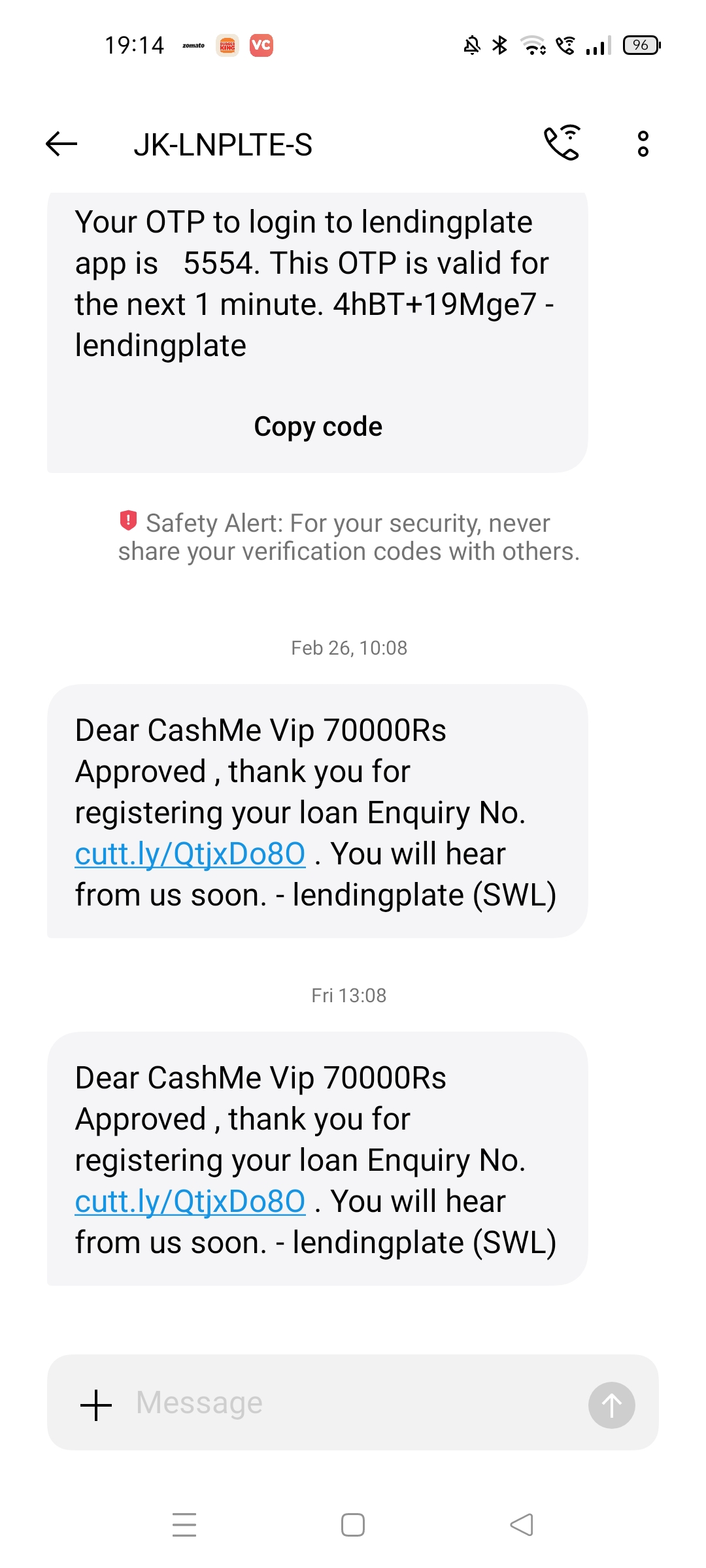Go back to the messages list
Image resolution: width=706 pixels, height=1568 pixels.
click(61, 144)
